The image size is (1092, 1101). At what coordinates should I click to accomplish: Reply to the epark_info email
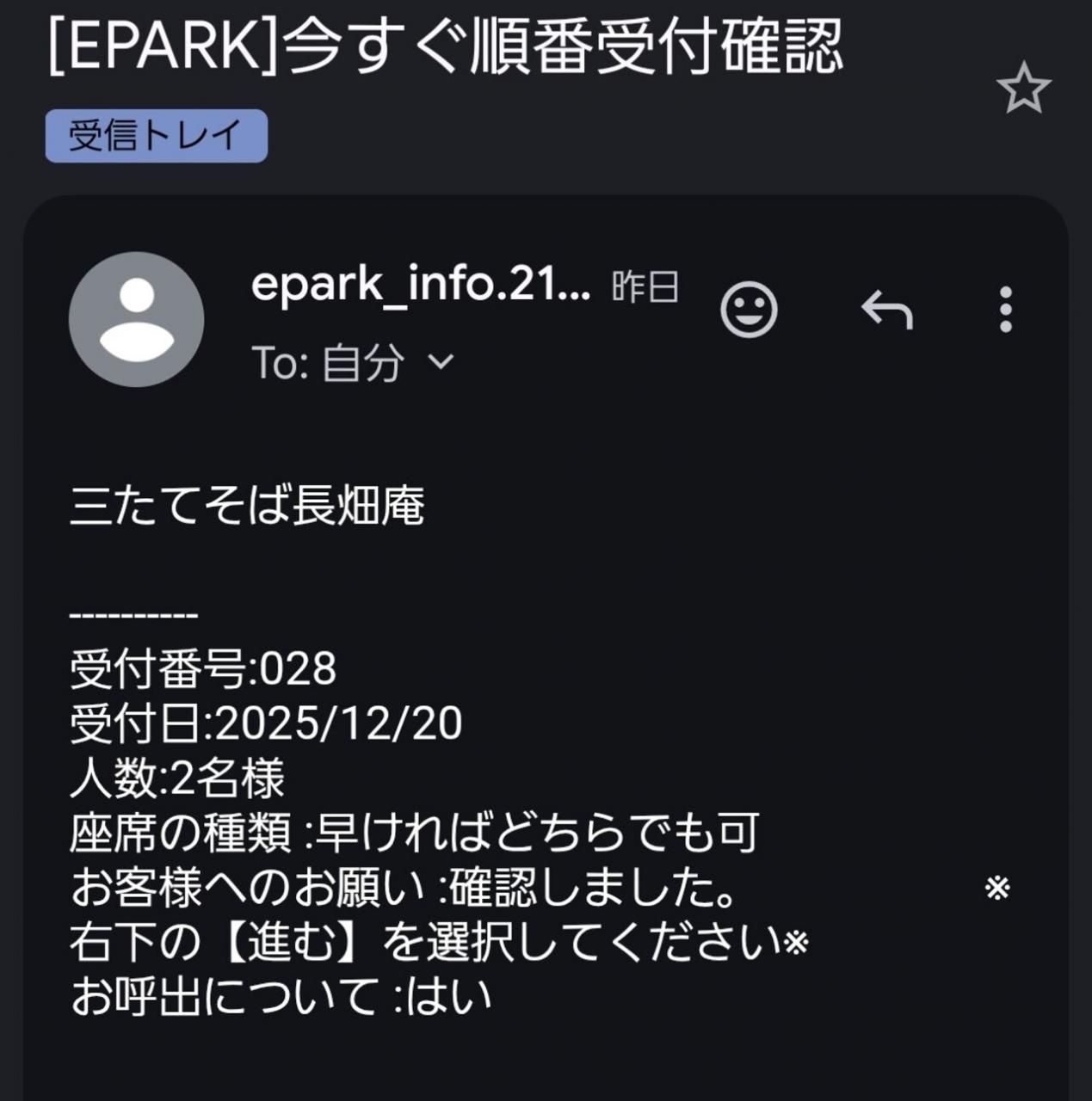point(886,310)
